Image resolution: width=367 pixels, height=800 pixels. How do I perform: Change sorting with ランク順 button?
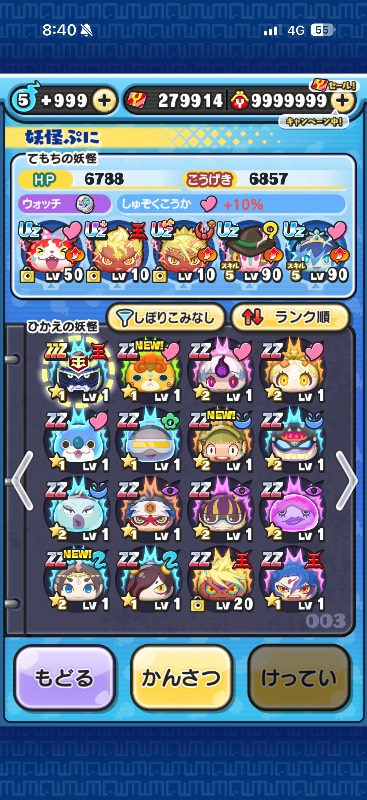pos(290,318)
